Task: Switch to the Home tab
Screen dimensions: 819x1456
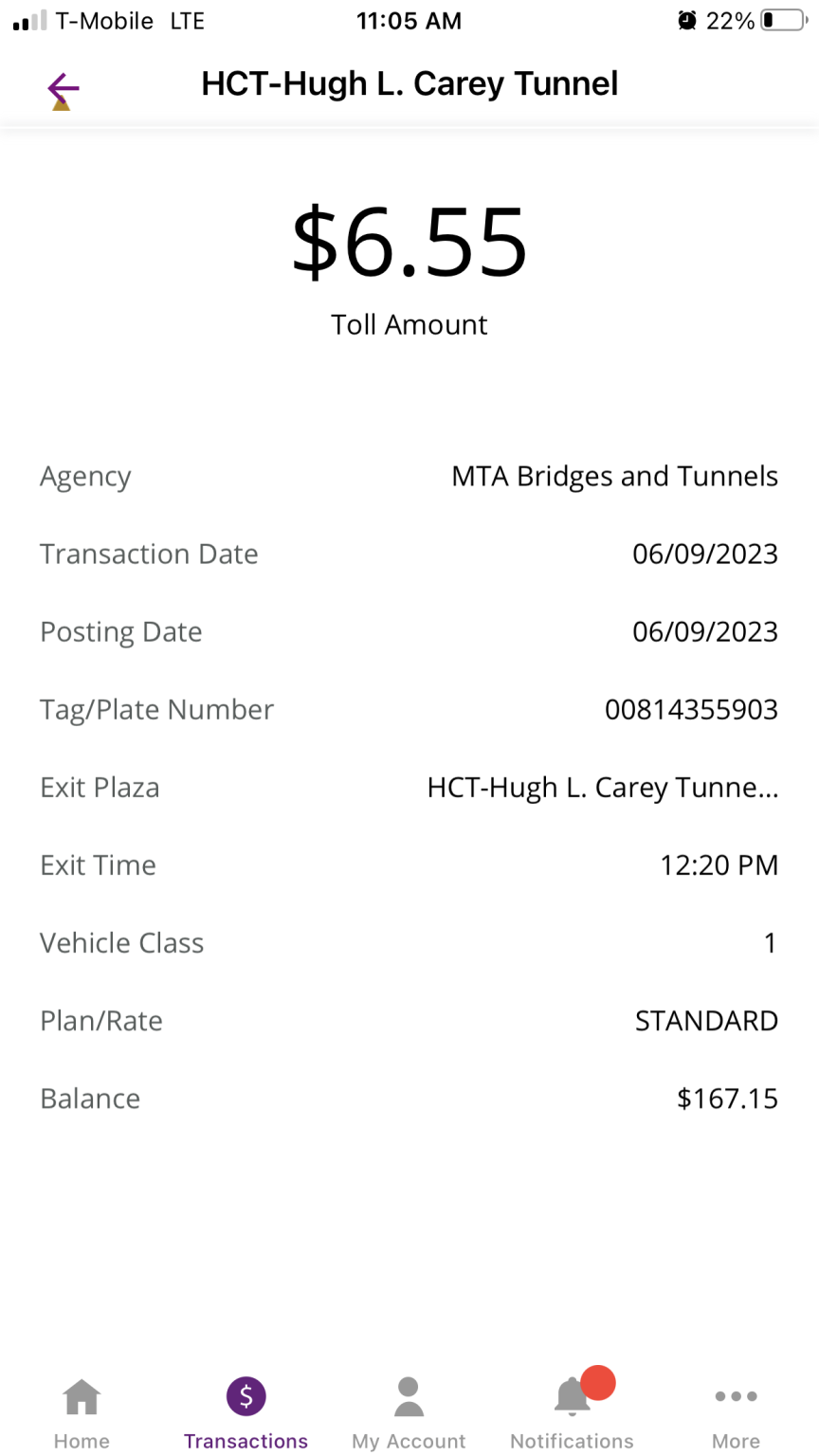Action: [x=82, y=1413]
